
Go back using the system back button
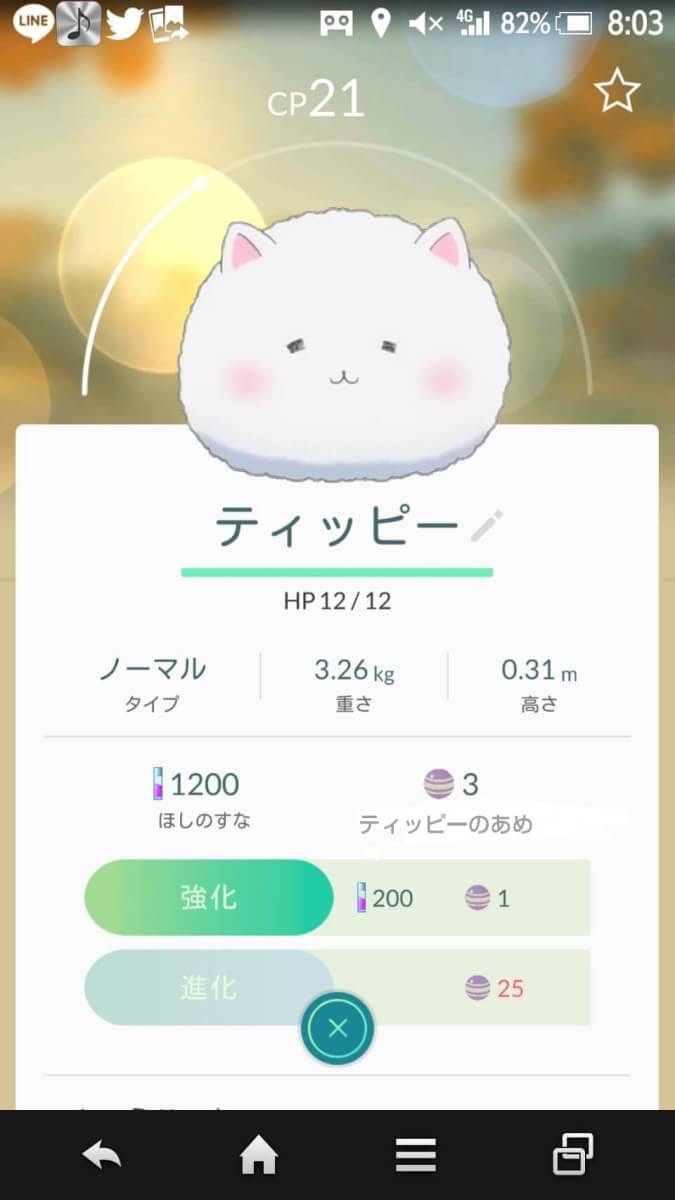(x=101, y=1157)
